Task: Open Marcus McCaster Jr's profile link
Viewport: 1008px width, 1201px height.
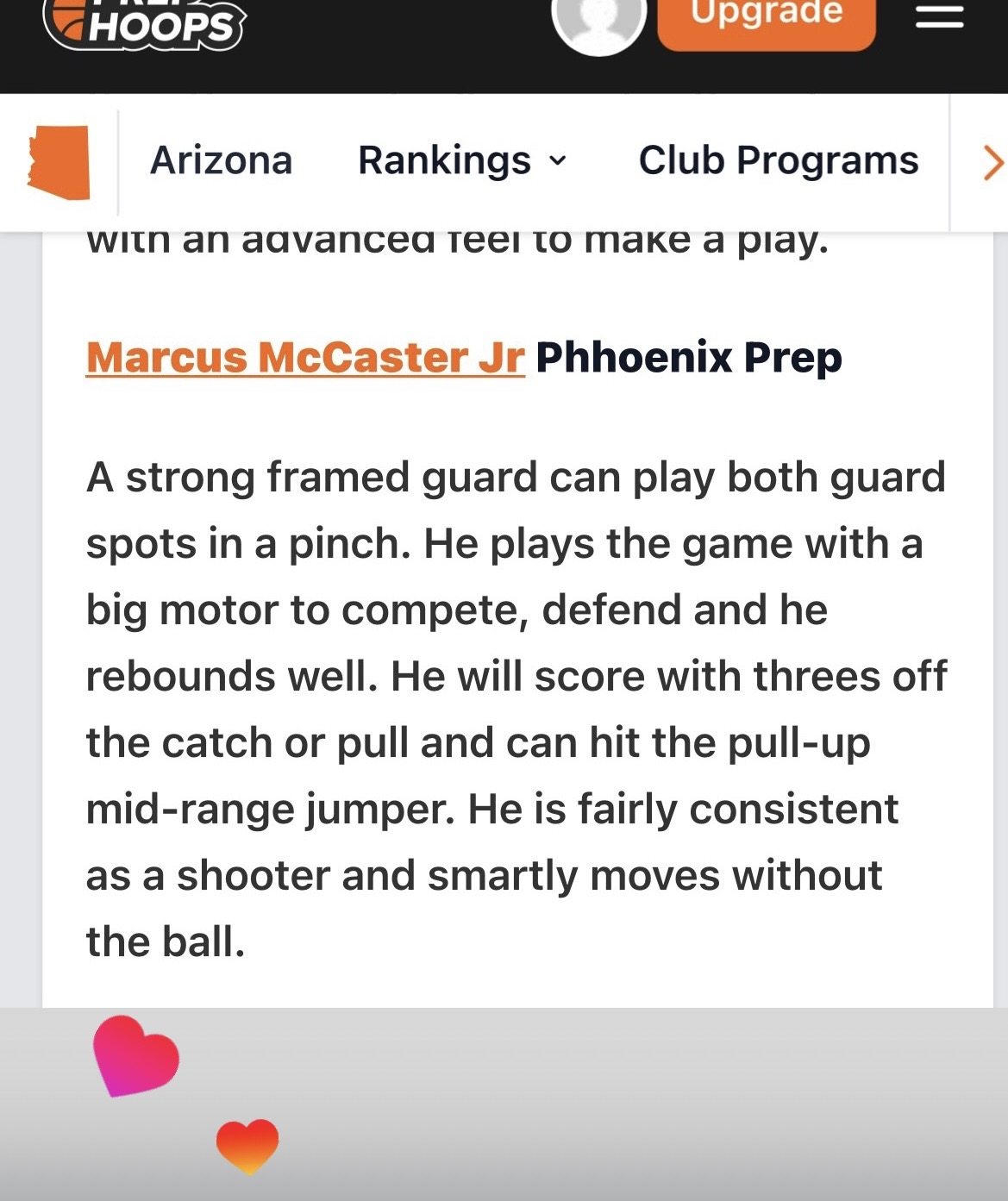Action: coord(305,357)
